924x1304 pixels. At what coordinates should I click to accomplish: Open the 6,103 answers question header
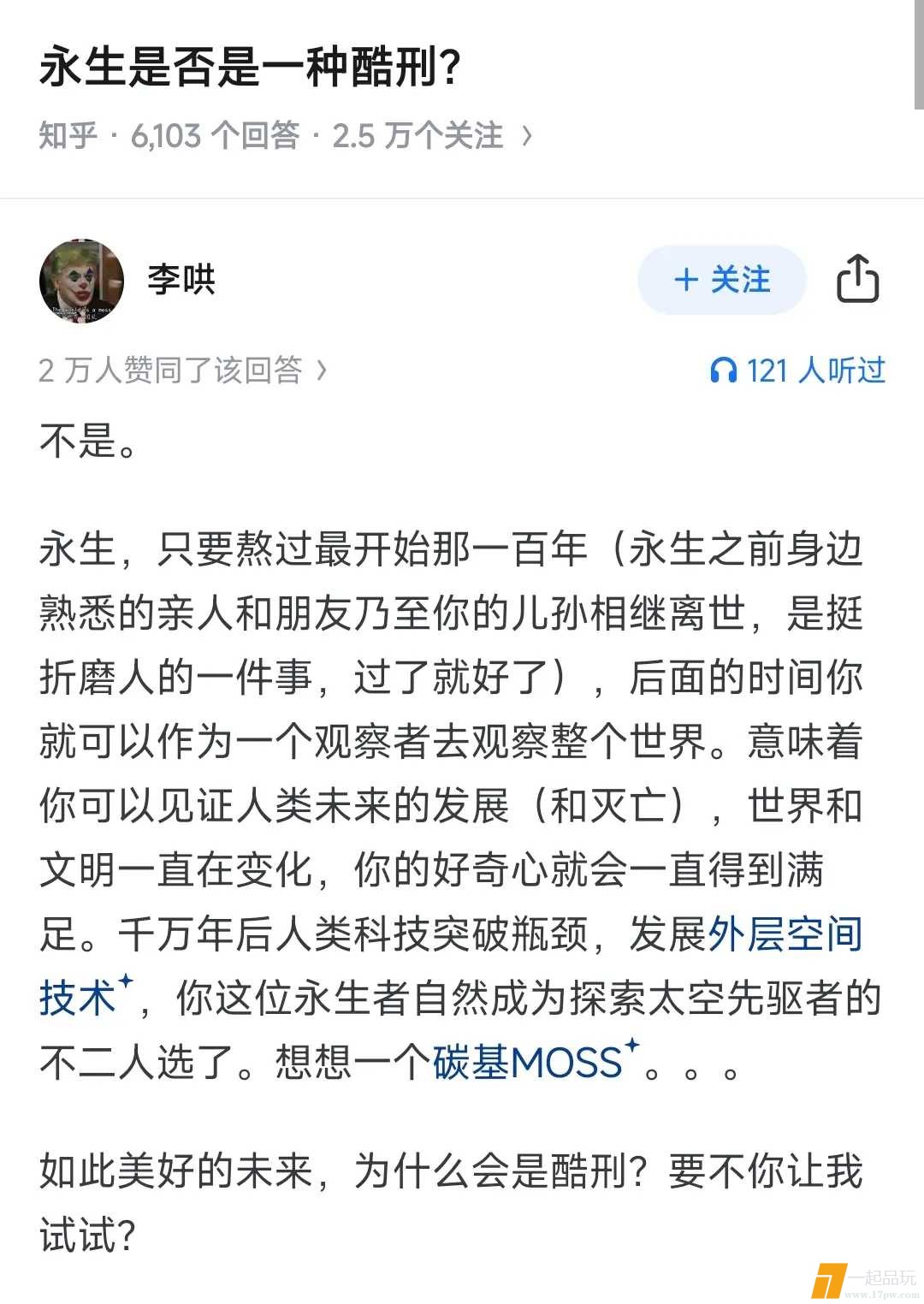tap(286, 135)
